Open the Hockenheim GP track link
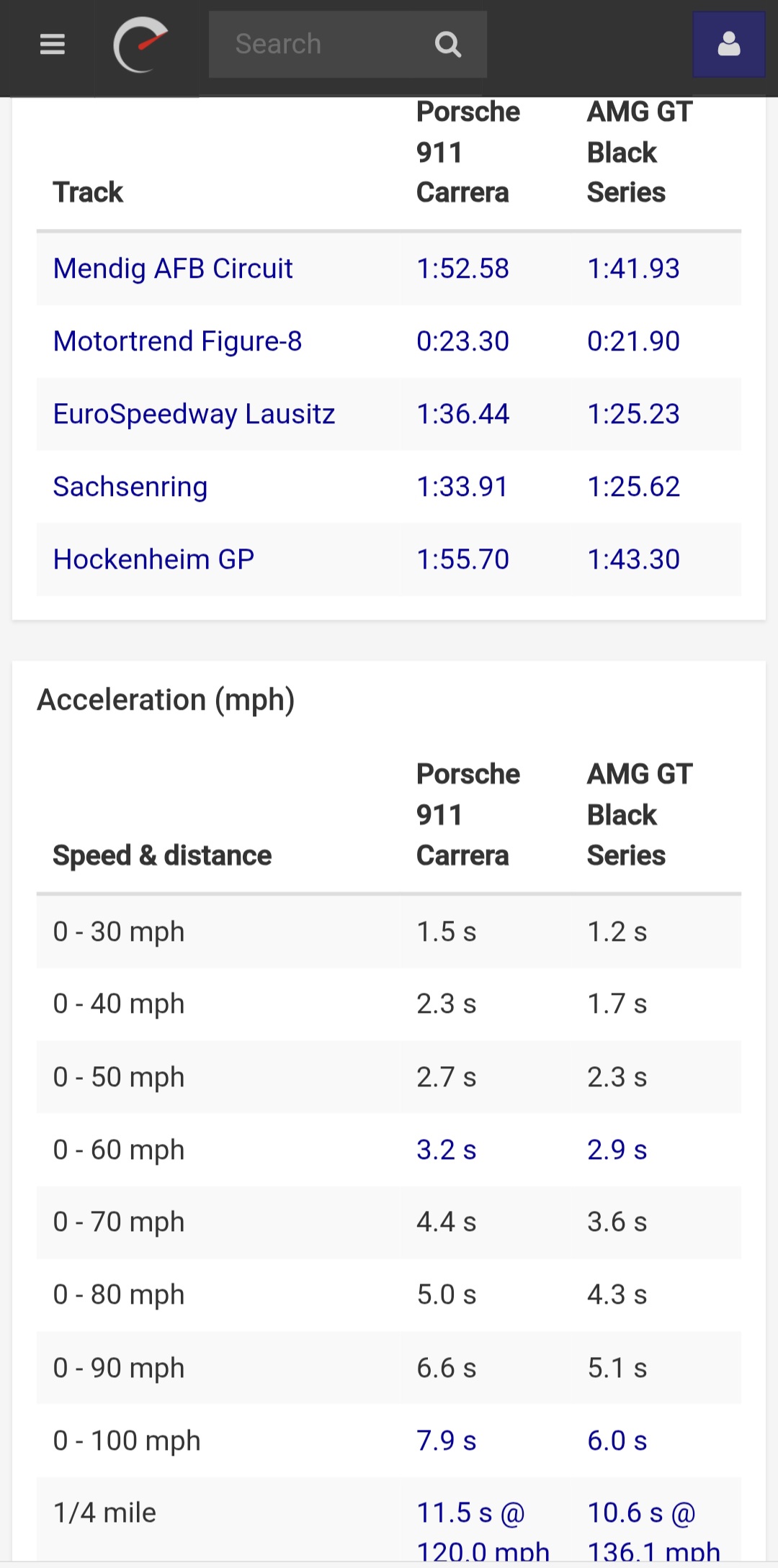 click(153, 559)
